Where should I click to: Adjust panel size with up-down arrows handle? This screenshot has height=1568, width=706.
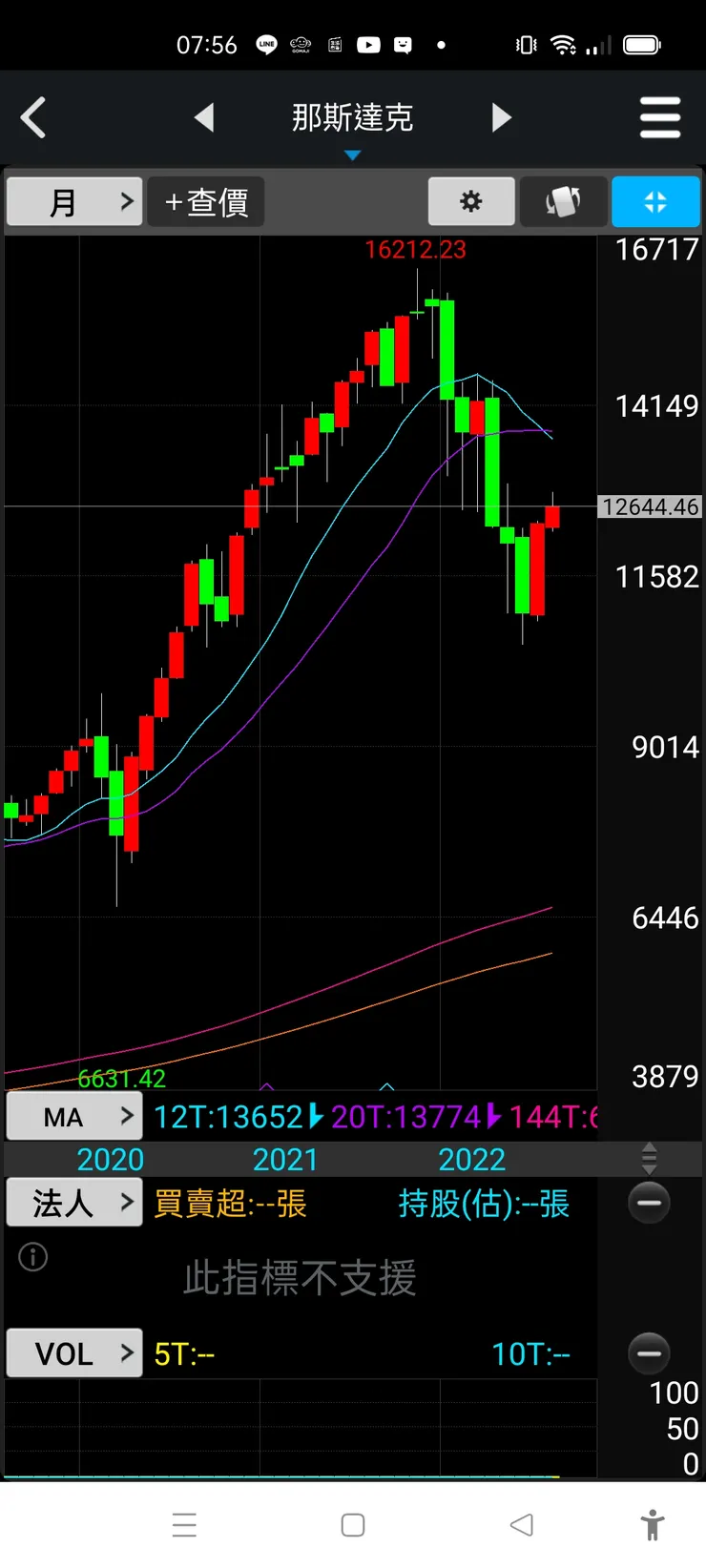click(x=650, y=1159)
